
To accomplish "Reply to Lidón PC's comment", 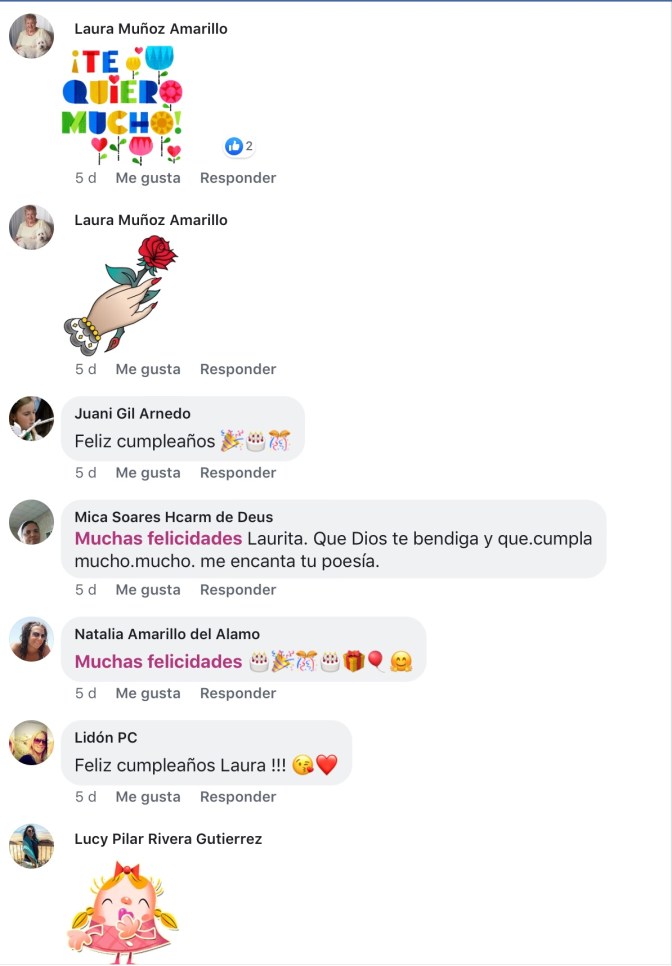I will (x=237, y=797).
